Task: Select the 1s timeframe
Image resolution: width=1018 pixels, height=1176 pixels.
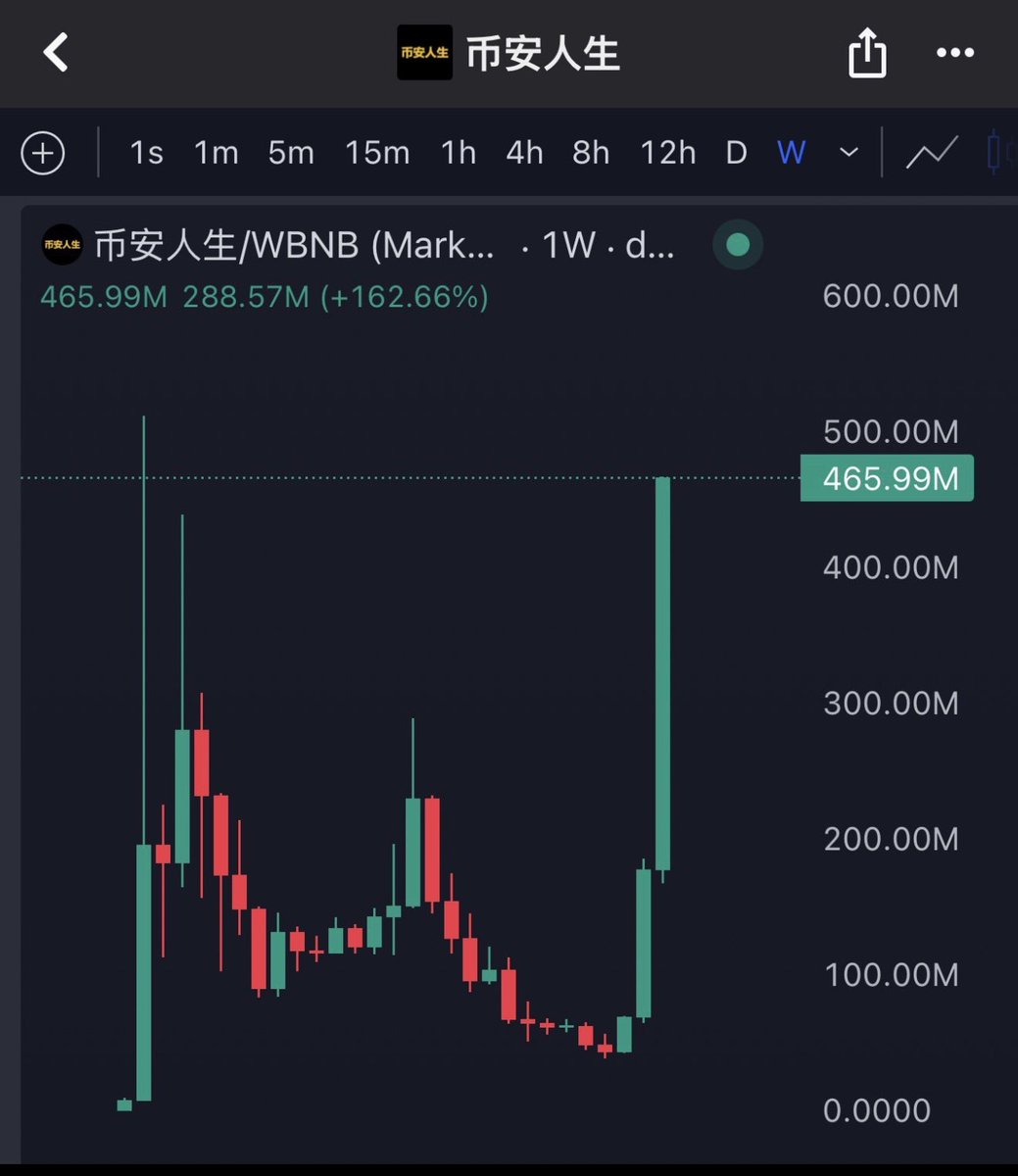Action: [146, 154]
